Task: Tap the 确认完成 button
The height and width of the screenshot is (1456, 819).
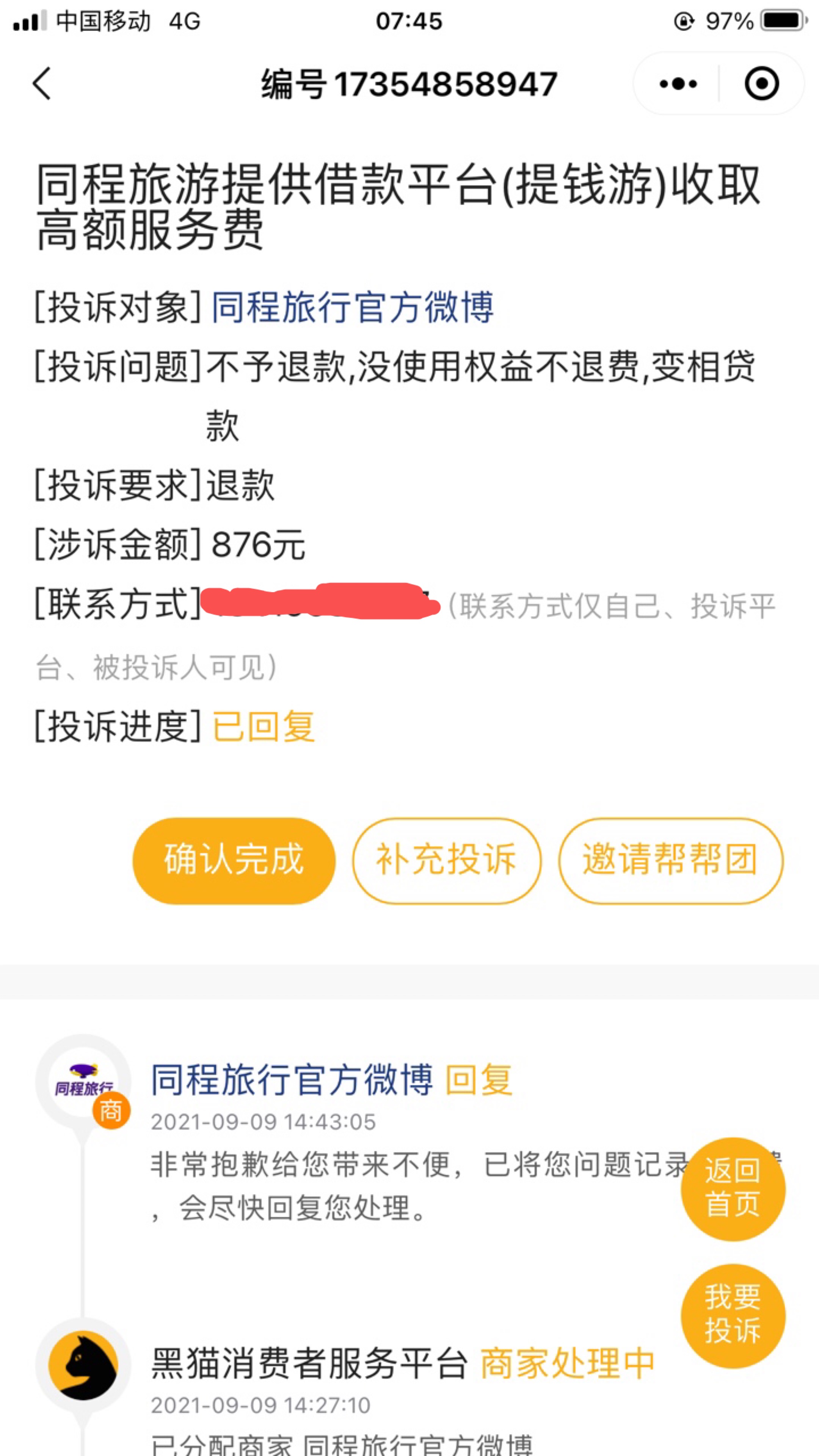Action: [x=234, y=860]
